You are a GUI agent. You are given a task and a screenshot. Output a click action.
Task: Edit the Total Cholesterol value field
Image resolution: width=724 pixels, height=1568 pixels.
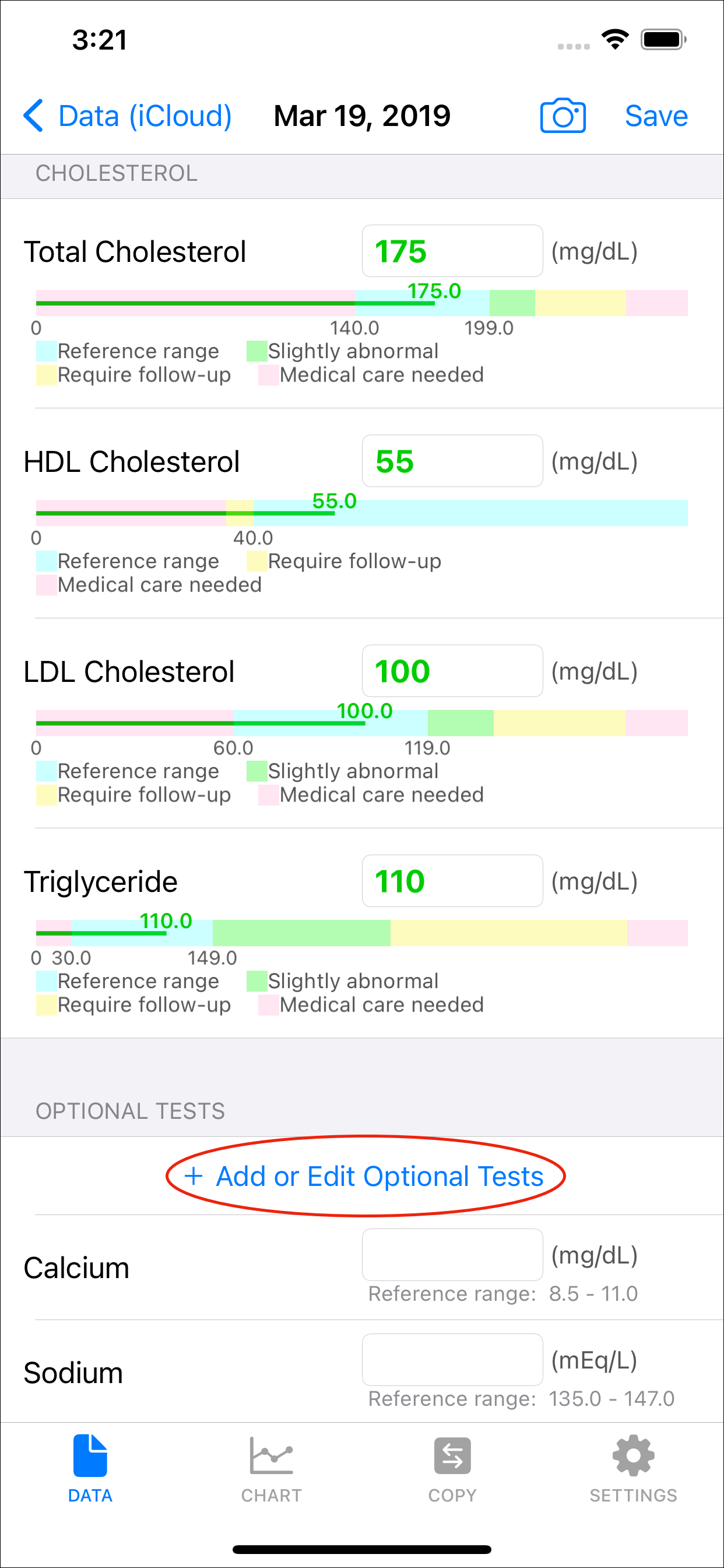(452, 251)
